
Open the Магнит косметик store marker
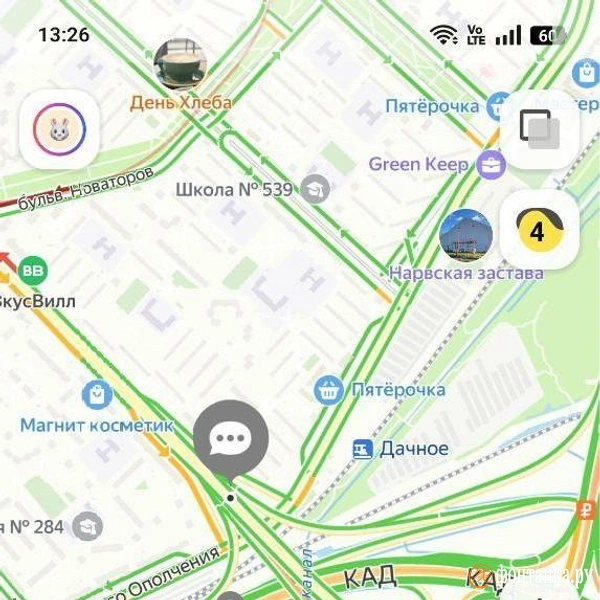[x=96, y=395]
